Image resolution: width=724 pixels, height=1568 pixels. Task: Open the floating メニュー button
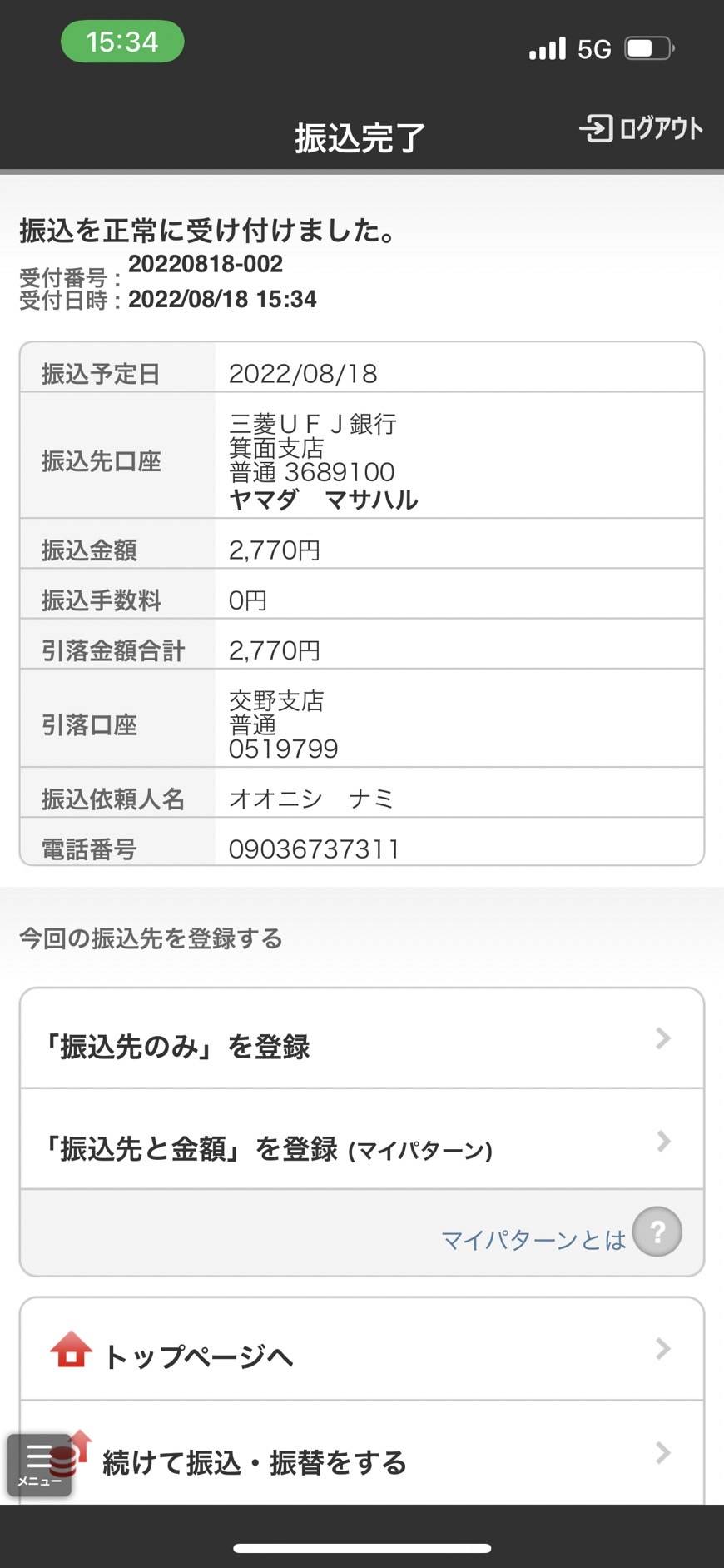39,1464
